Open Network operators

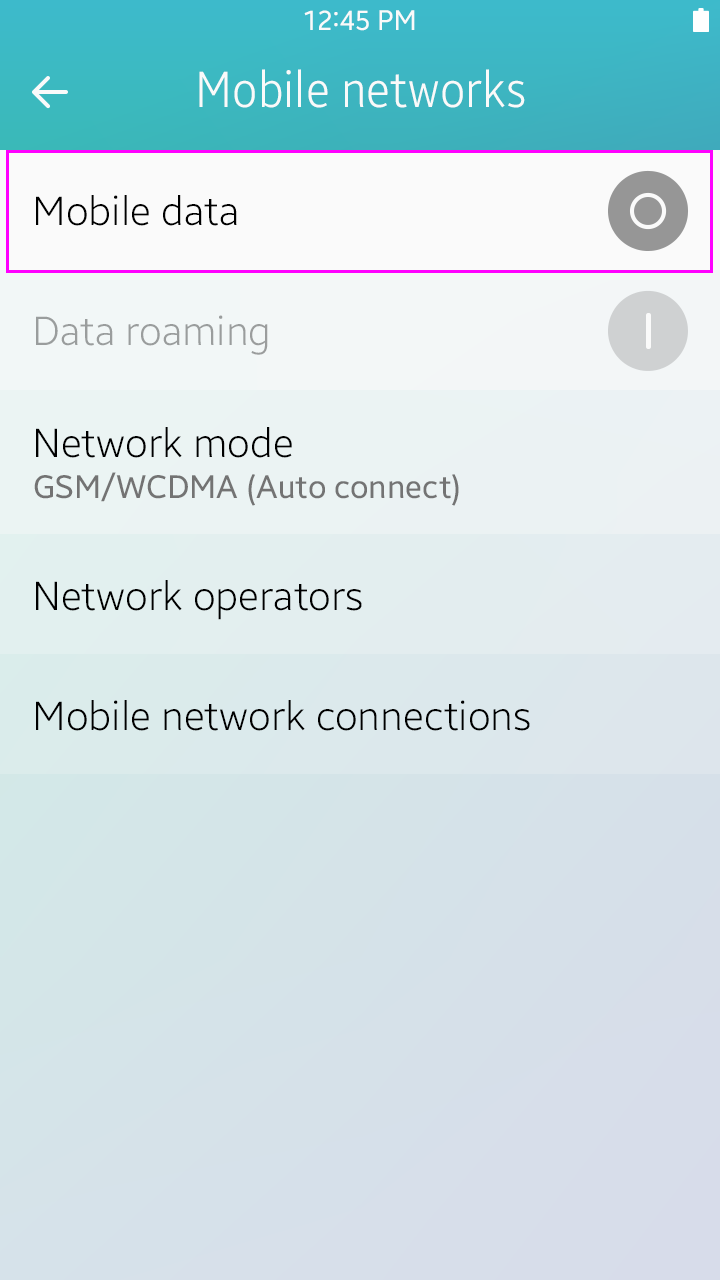tap(360, 596)
